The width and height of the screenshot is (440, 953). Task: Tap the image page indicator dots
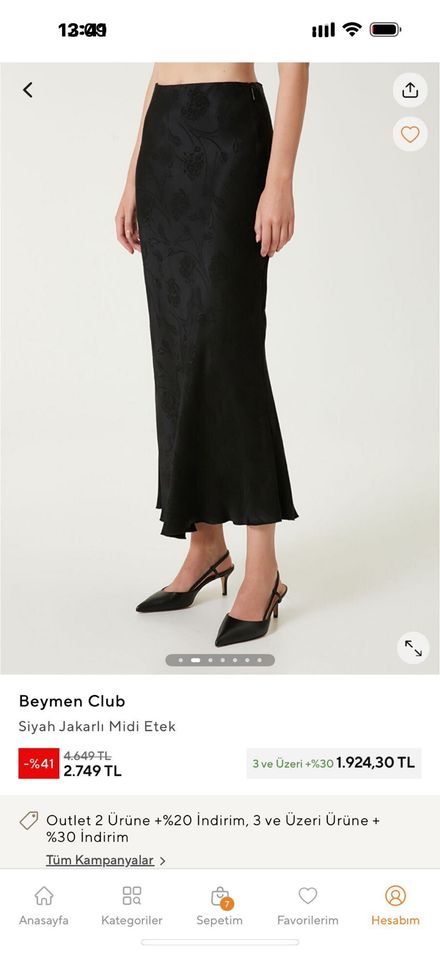220,660
